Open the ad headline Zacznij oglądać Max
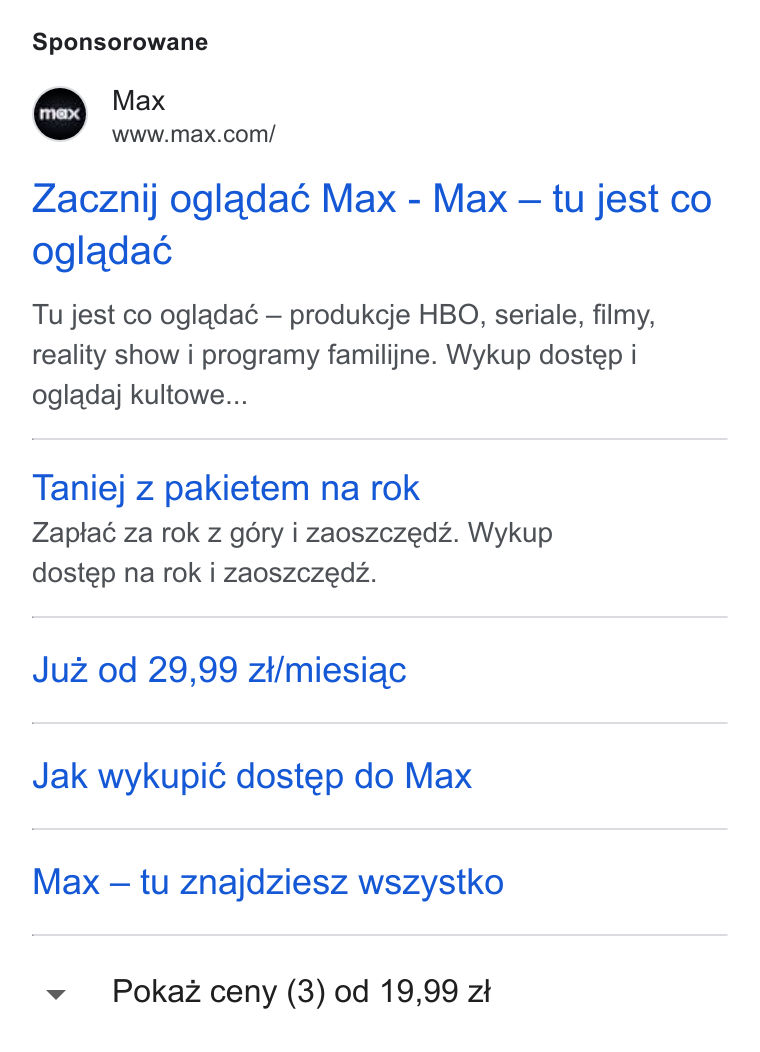Screen dimensions: 760x1052 pyautogui.click(x=372, y=225)
